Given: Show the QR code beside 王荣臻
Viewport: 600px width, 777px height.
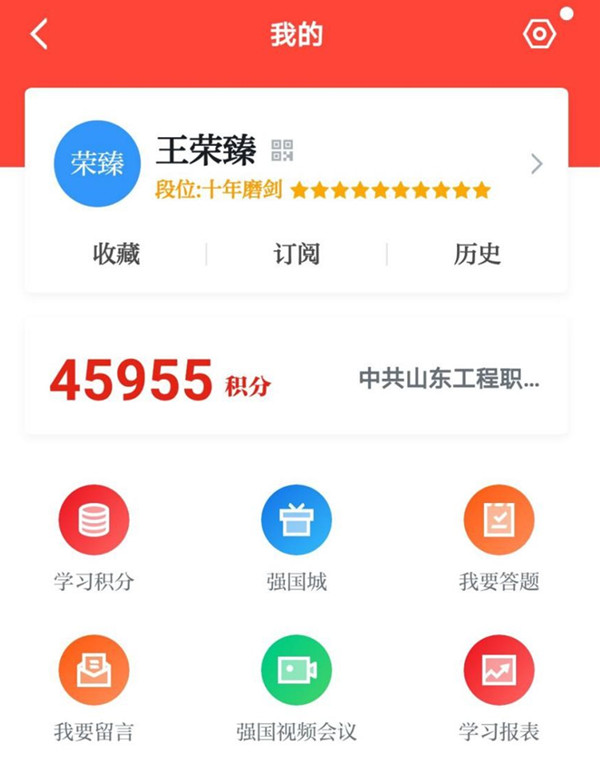Looking at the screenshot, I should [282, 151].
